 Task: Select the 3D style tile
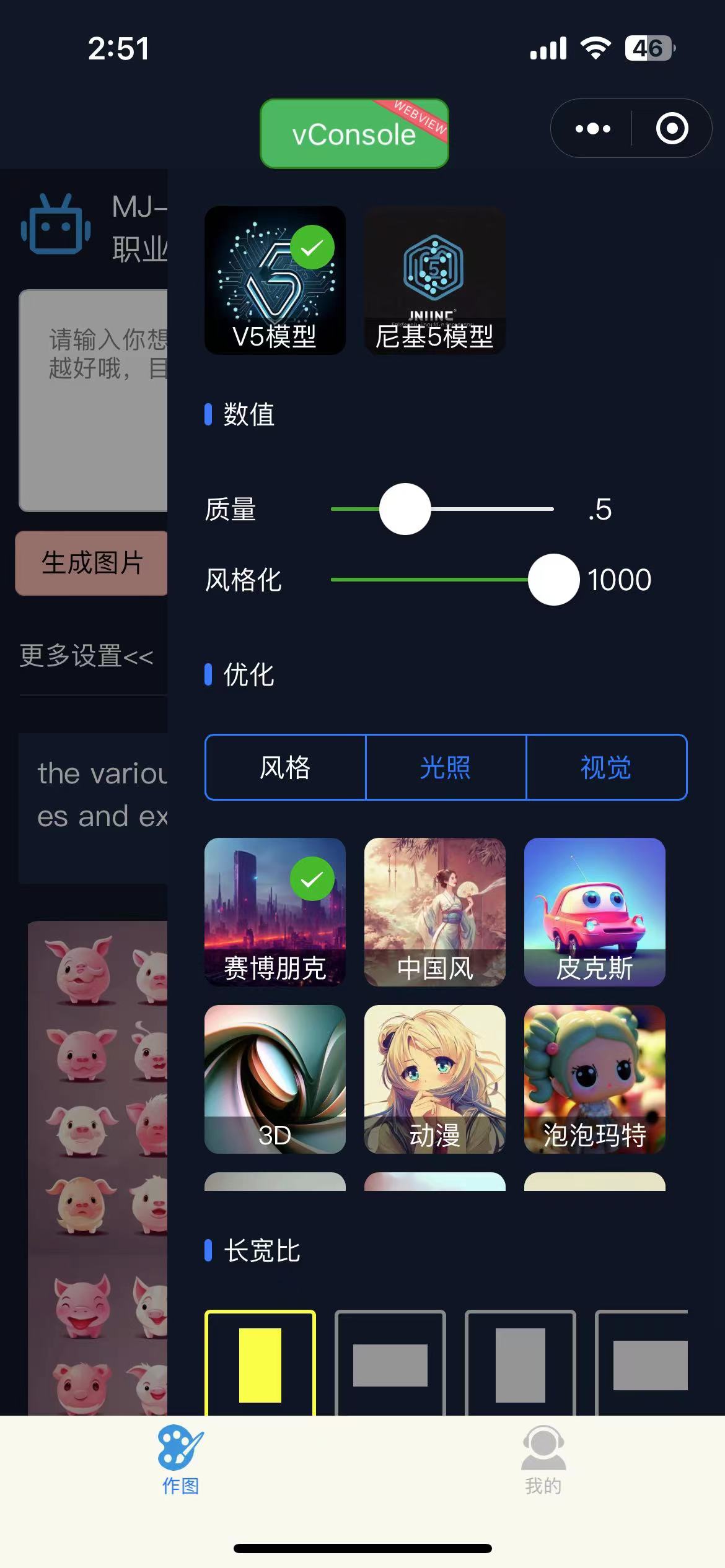point(275,1079)
